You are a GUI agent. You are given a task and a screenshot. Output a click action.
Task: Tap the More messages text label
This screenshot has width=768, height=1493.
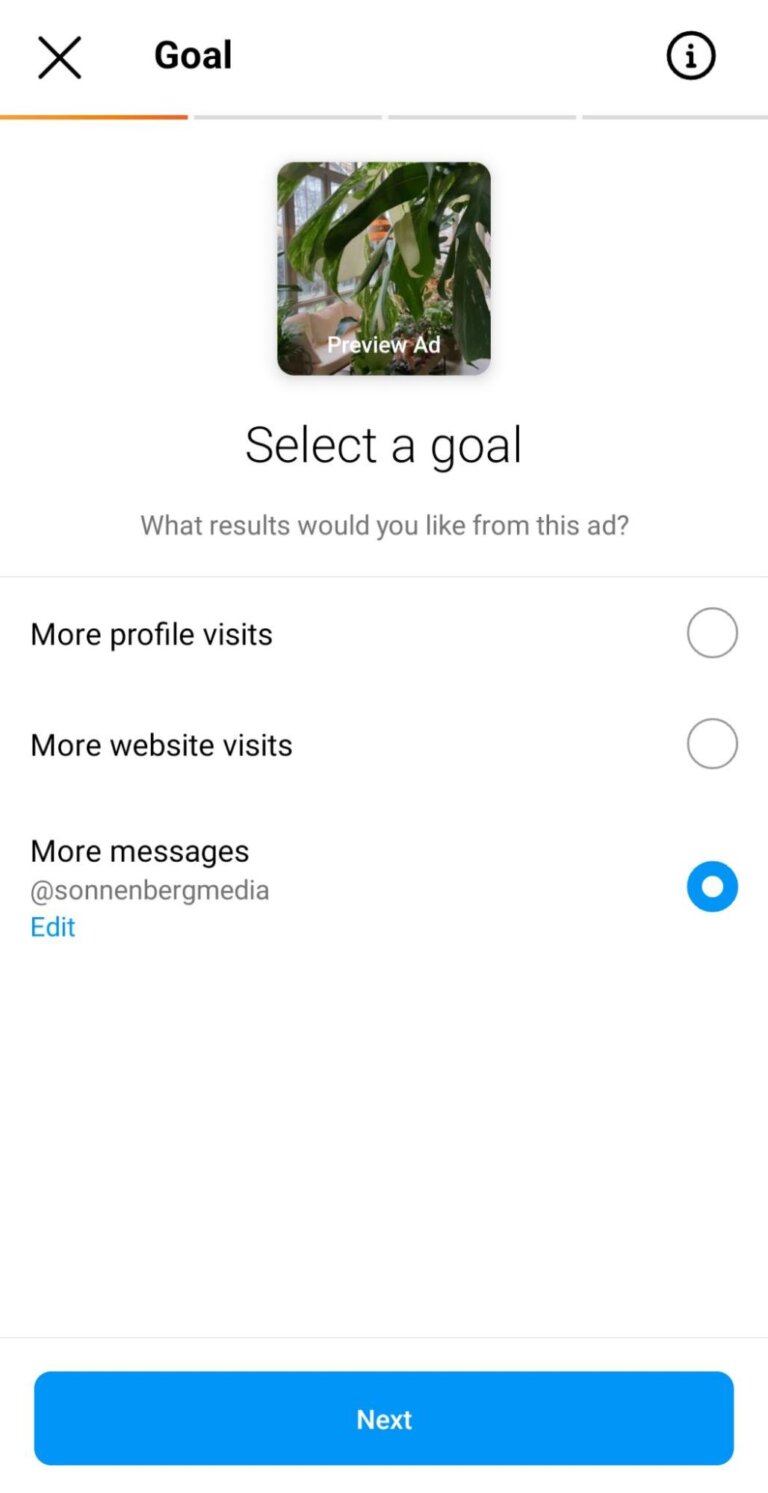coord(140,851)
